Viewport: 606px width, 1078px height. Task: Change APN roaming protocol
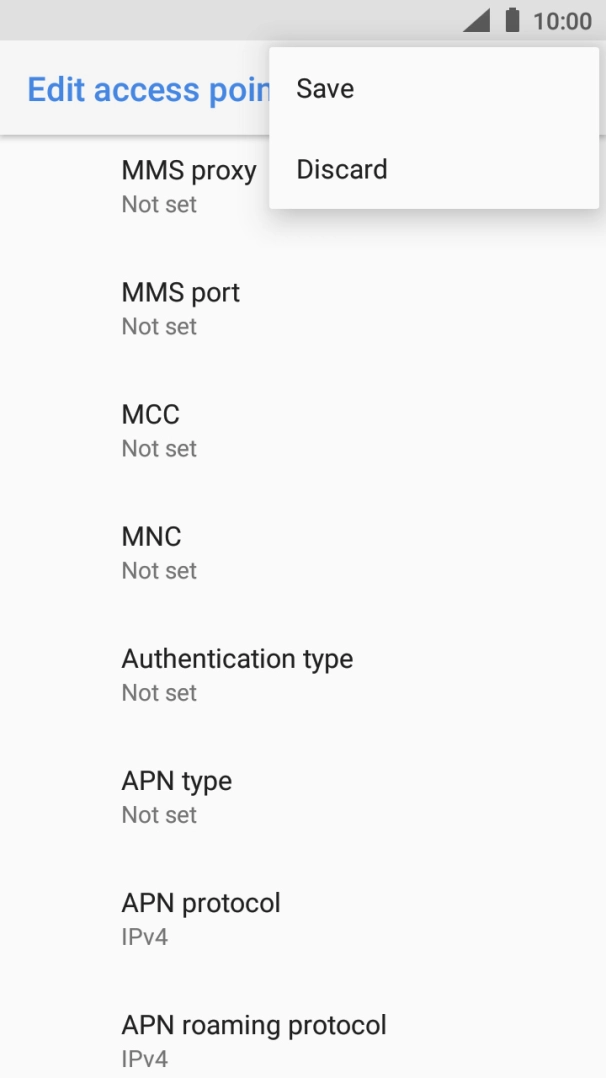click(254, 1040)
